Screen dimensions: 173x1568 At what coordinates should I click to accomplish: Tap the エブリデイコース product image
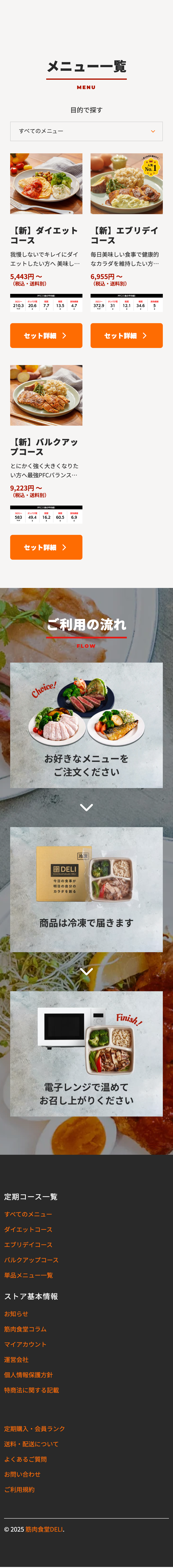[x=126, y=184]
